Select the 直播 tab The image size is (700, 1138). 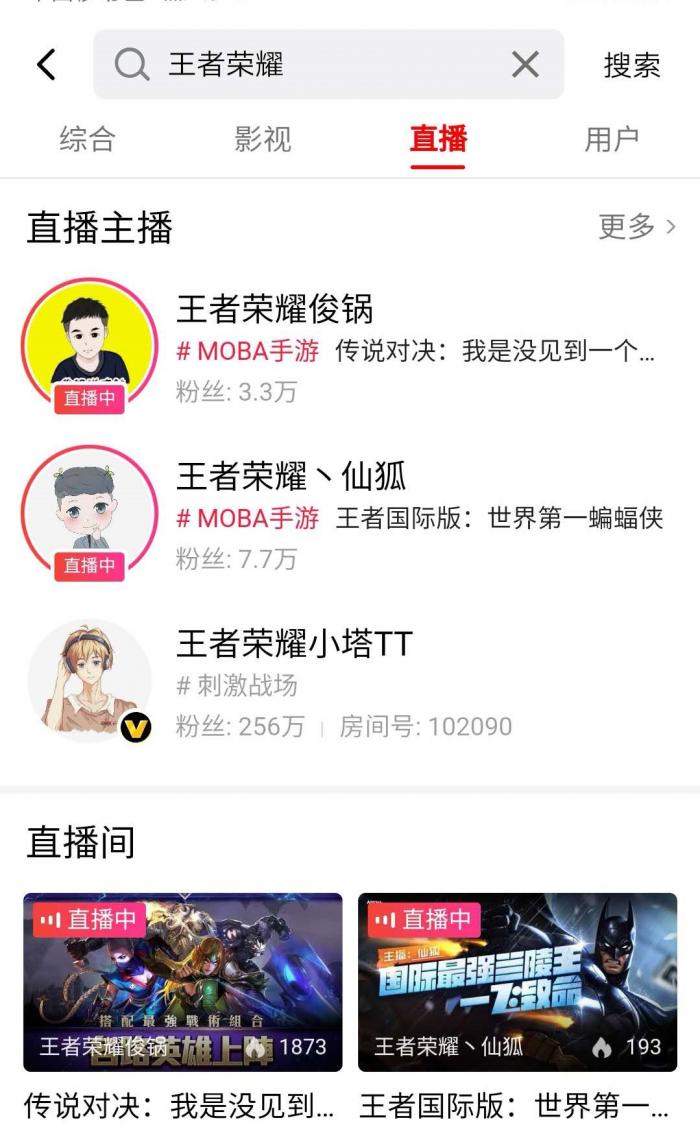click(x=438, y=138)
